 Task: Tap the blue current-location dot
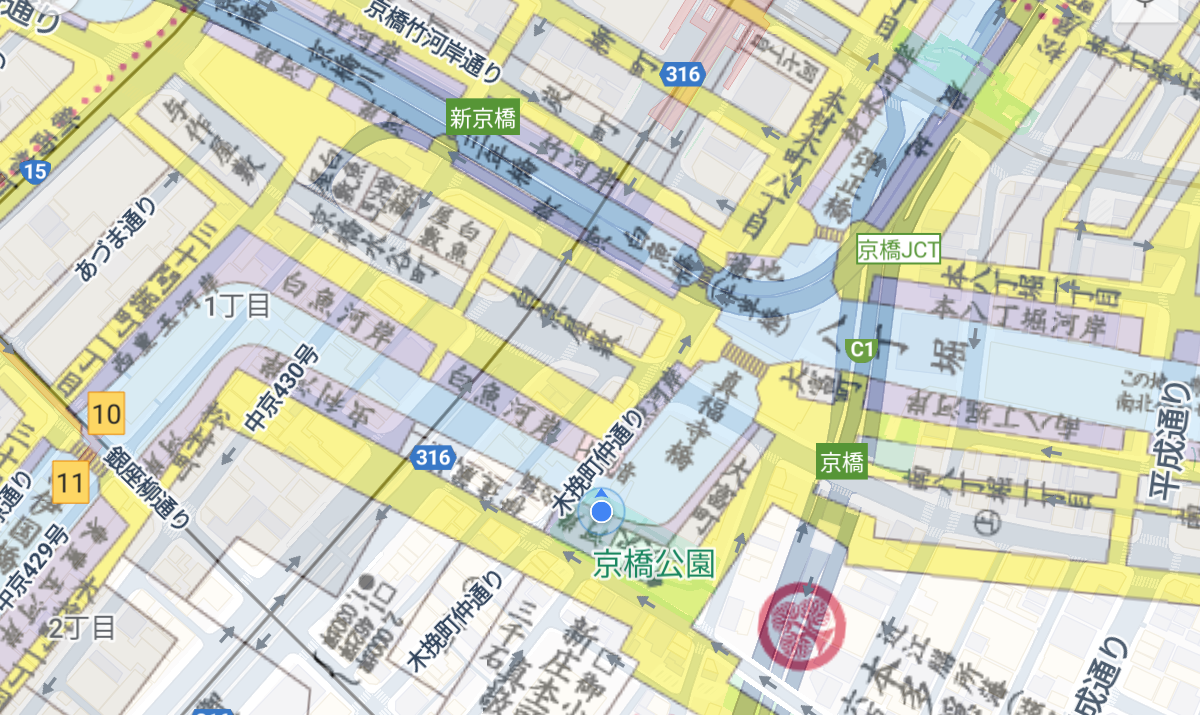point(601,513)
